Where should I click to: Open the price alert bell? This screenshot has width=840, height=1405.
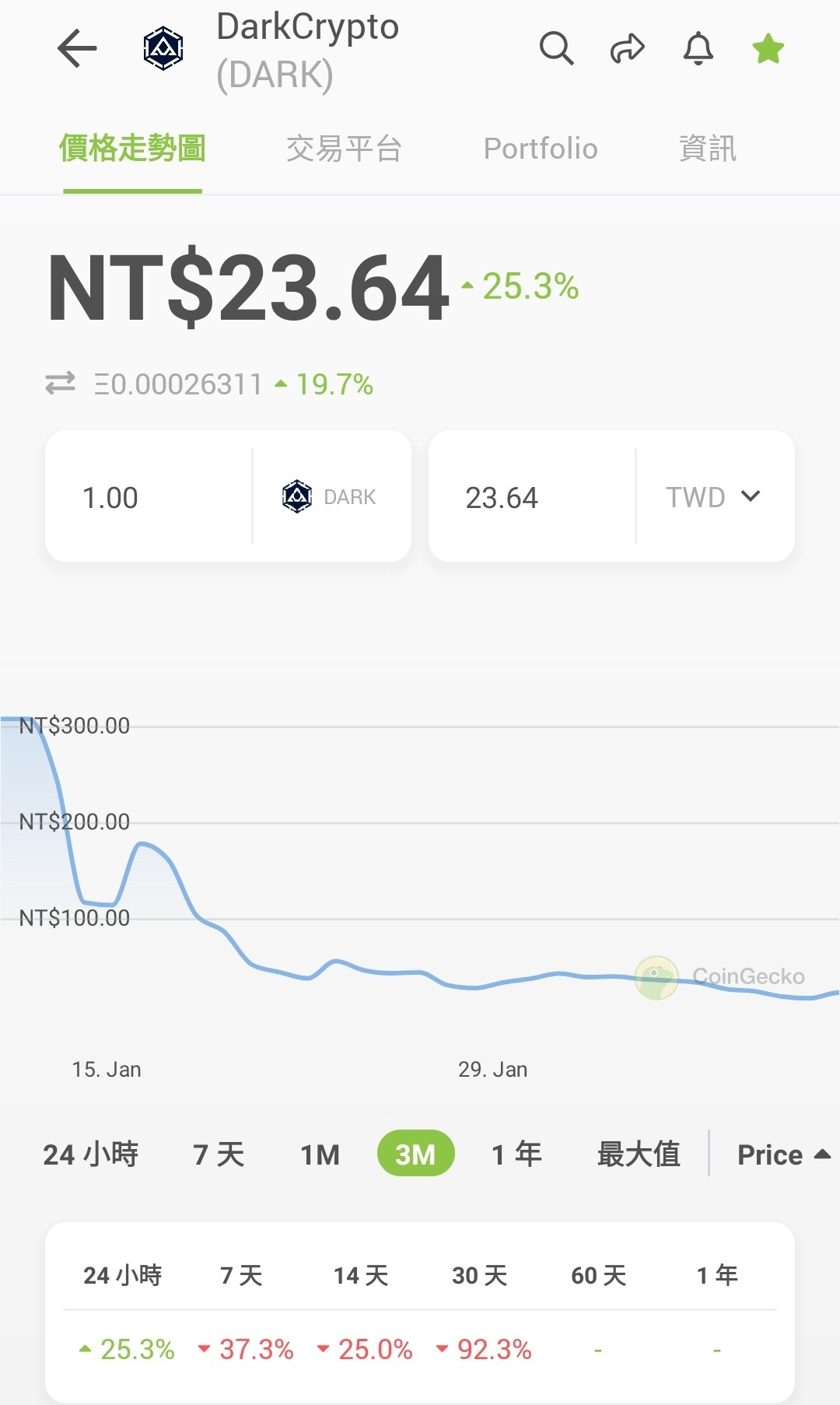pyautogui.click(x=698, y=49)
